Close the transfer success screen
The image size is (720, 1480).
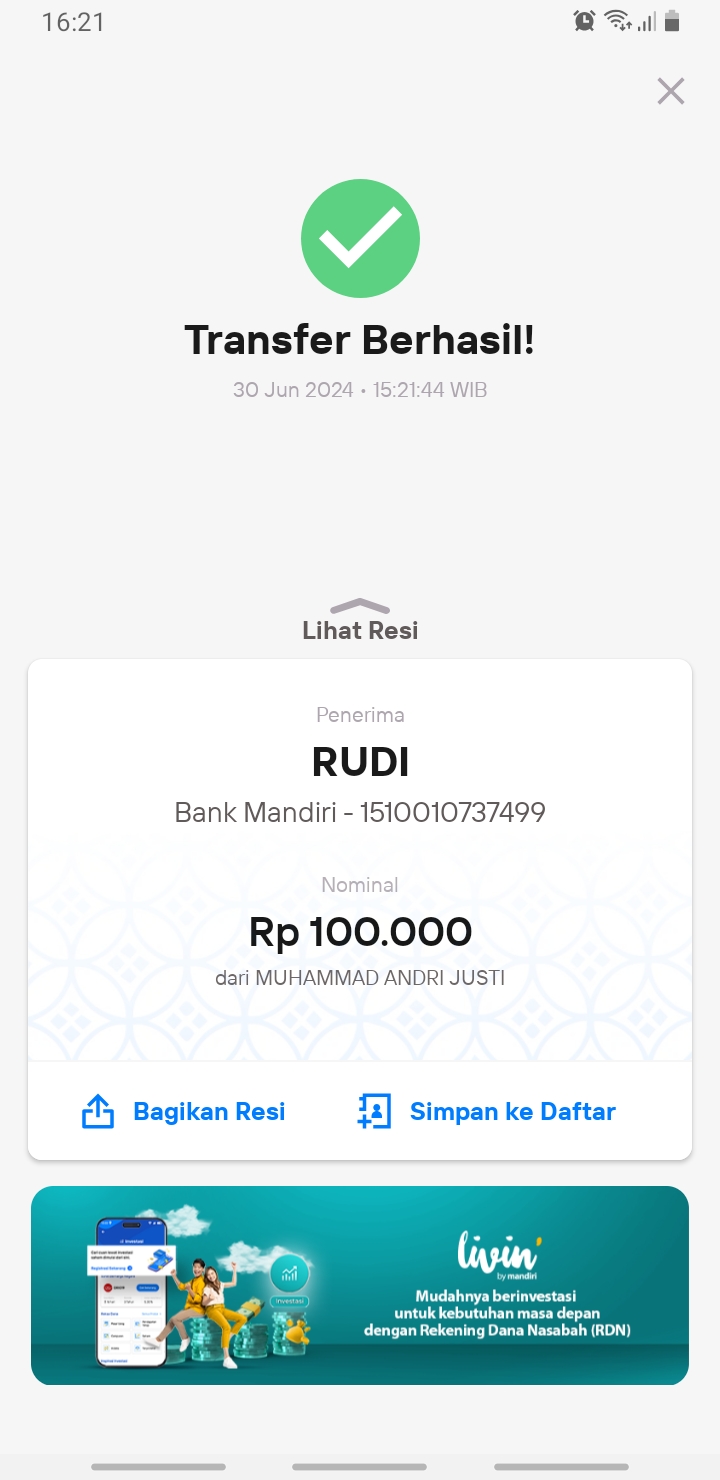(670, 91)
